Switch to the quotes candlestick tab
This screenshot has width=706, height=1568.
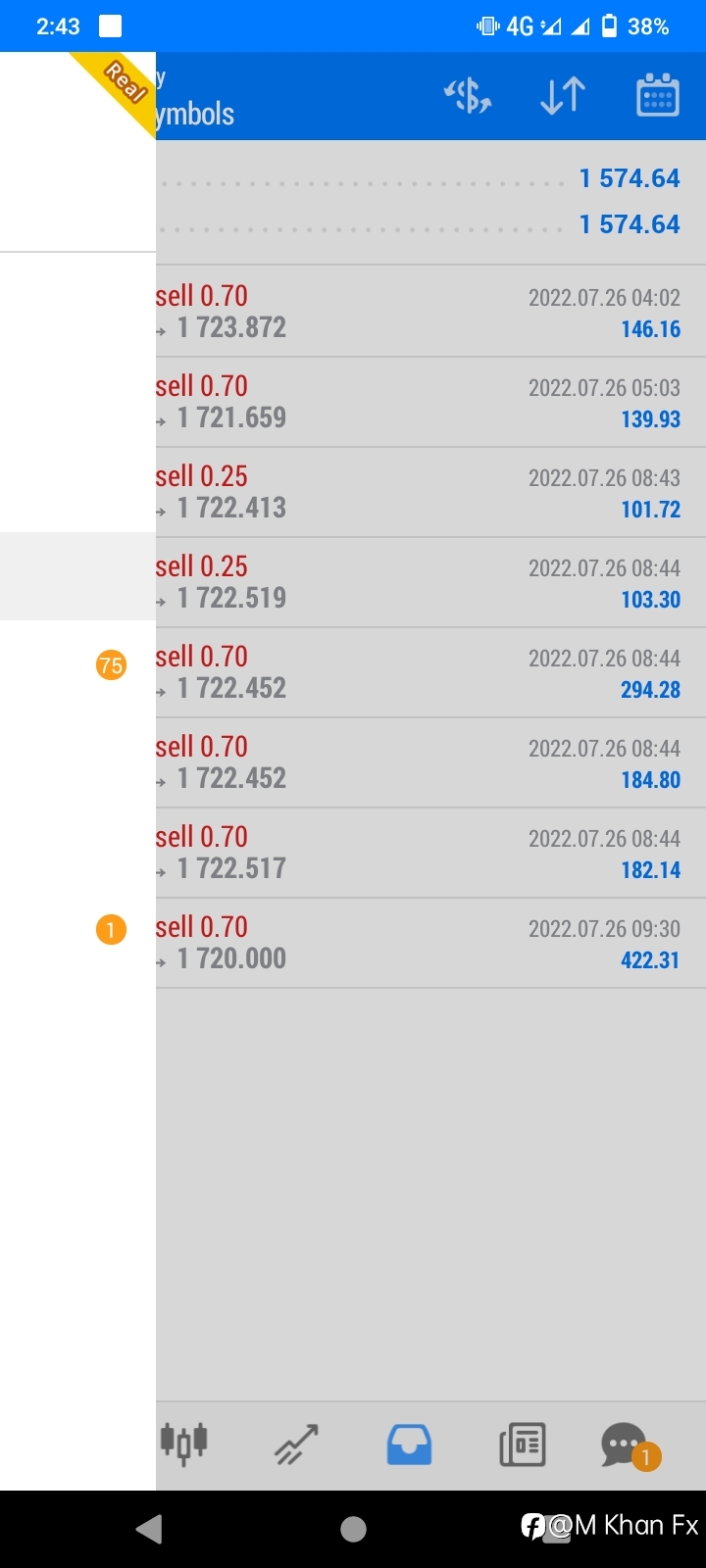click(x=184, y=1444)
